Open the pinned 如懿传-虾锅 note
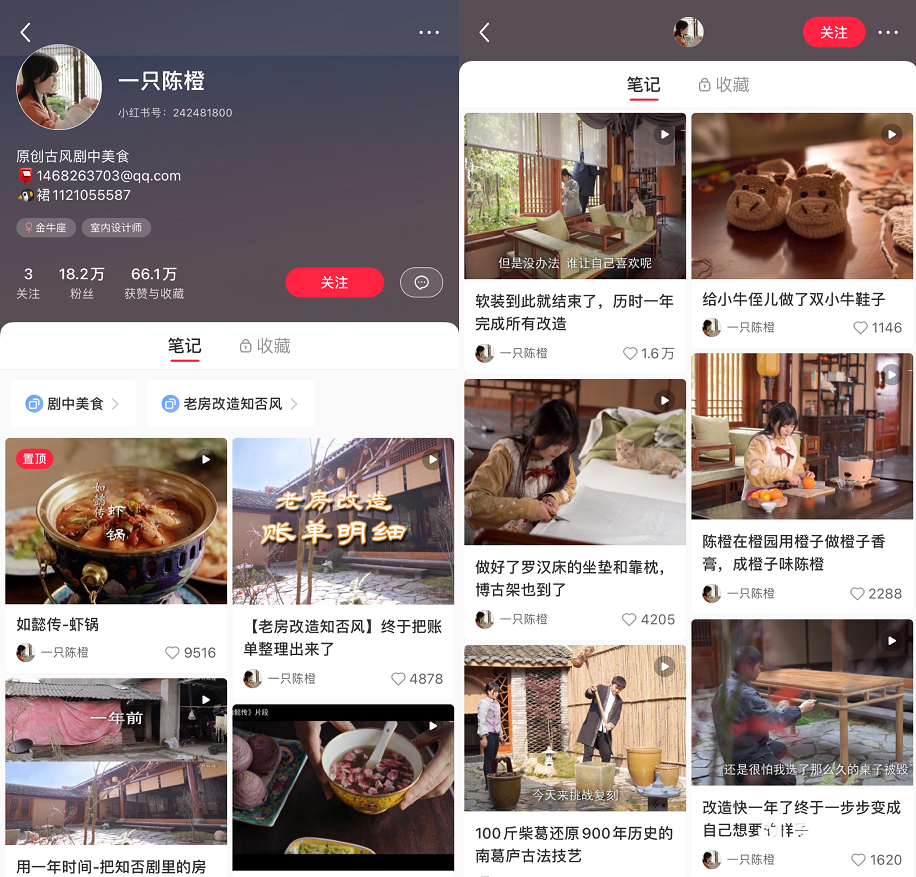 pyautogui.click(x=116, y=521)
